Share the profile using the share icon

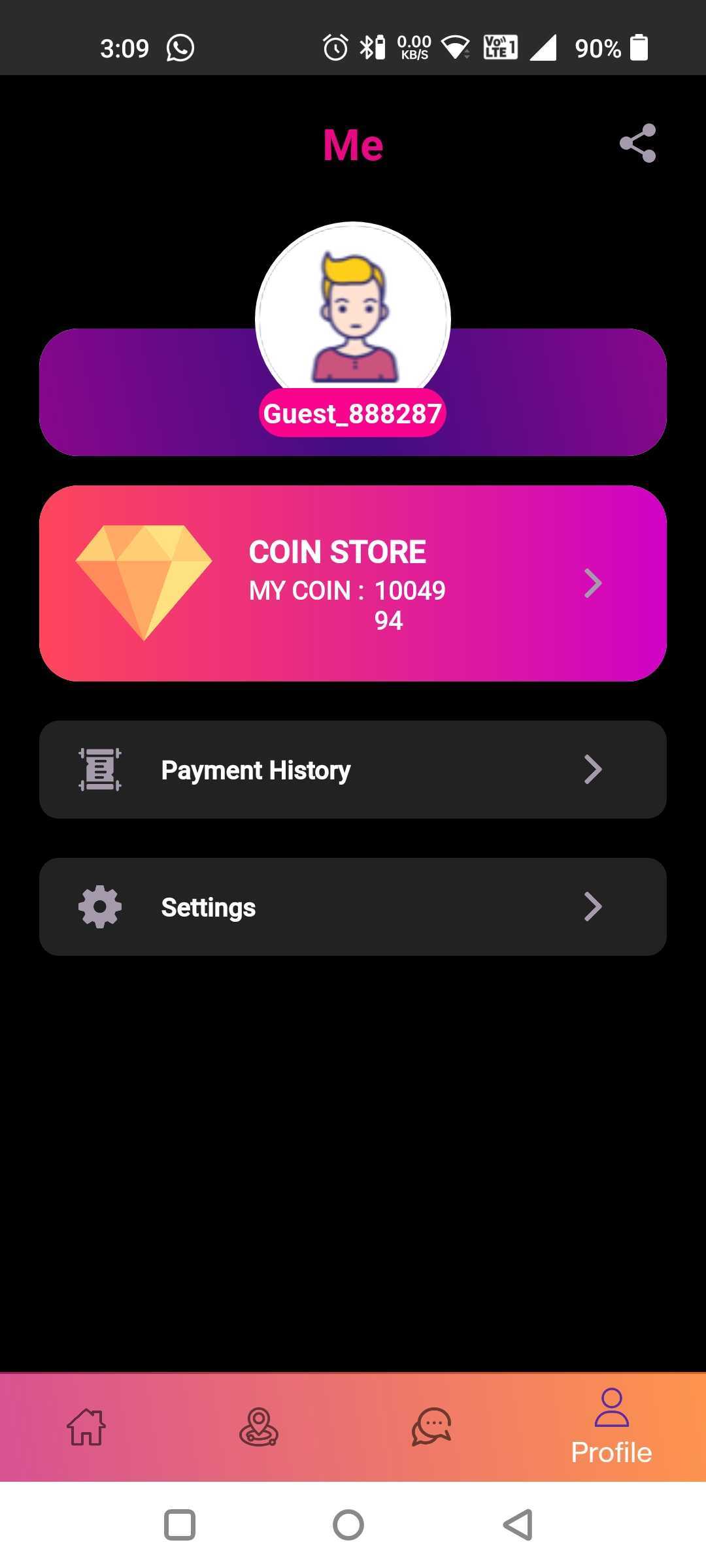pos(637,143)
